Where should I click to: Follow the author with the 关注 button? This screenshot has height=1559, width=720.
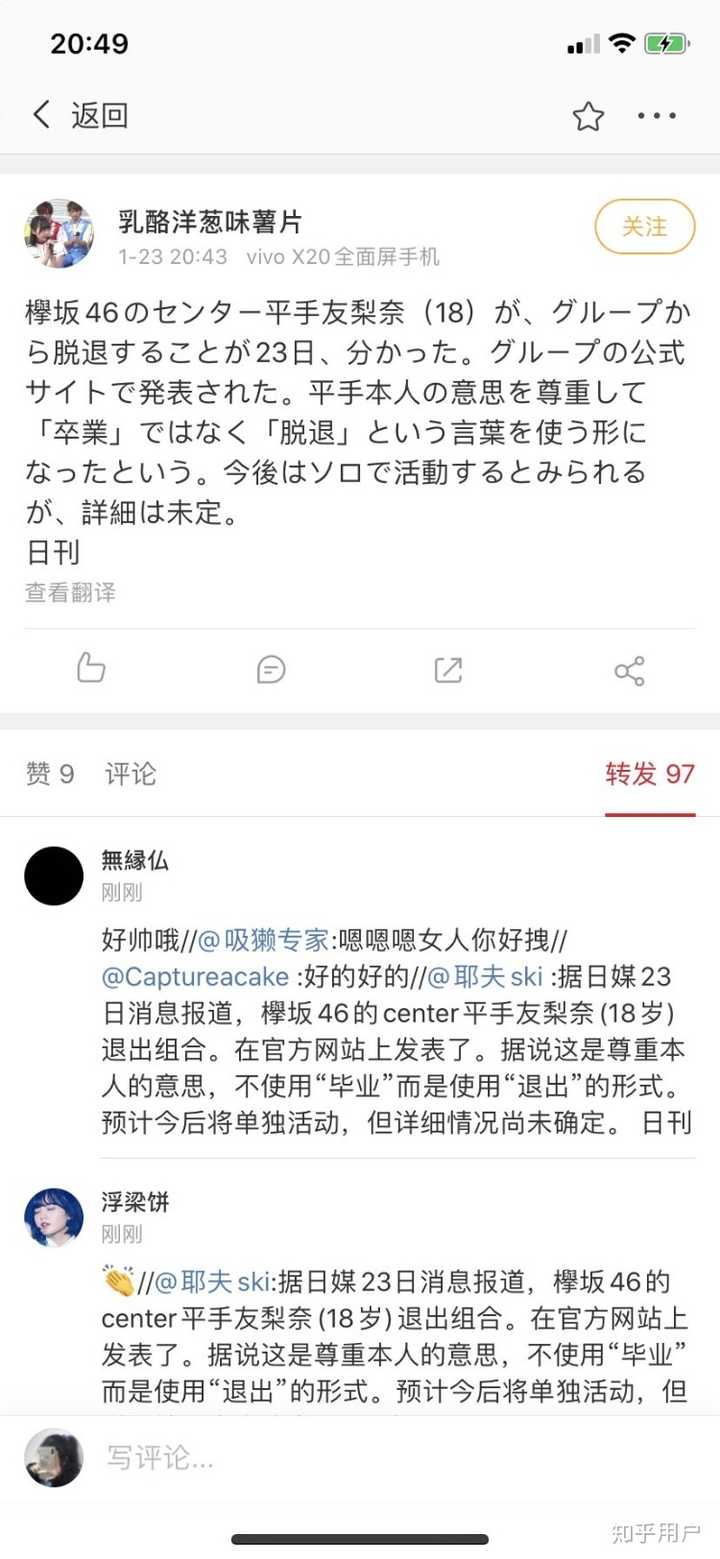pos(645,226)
